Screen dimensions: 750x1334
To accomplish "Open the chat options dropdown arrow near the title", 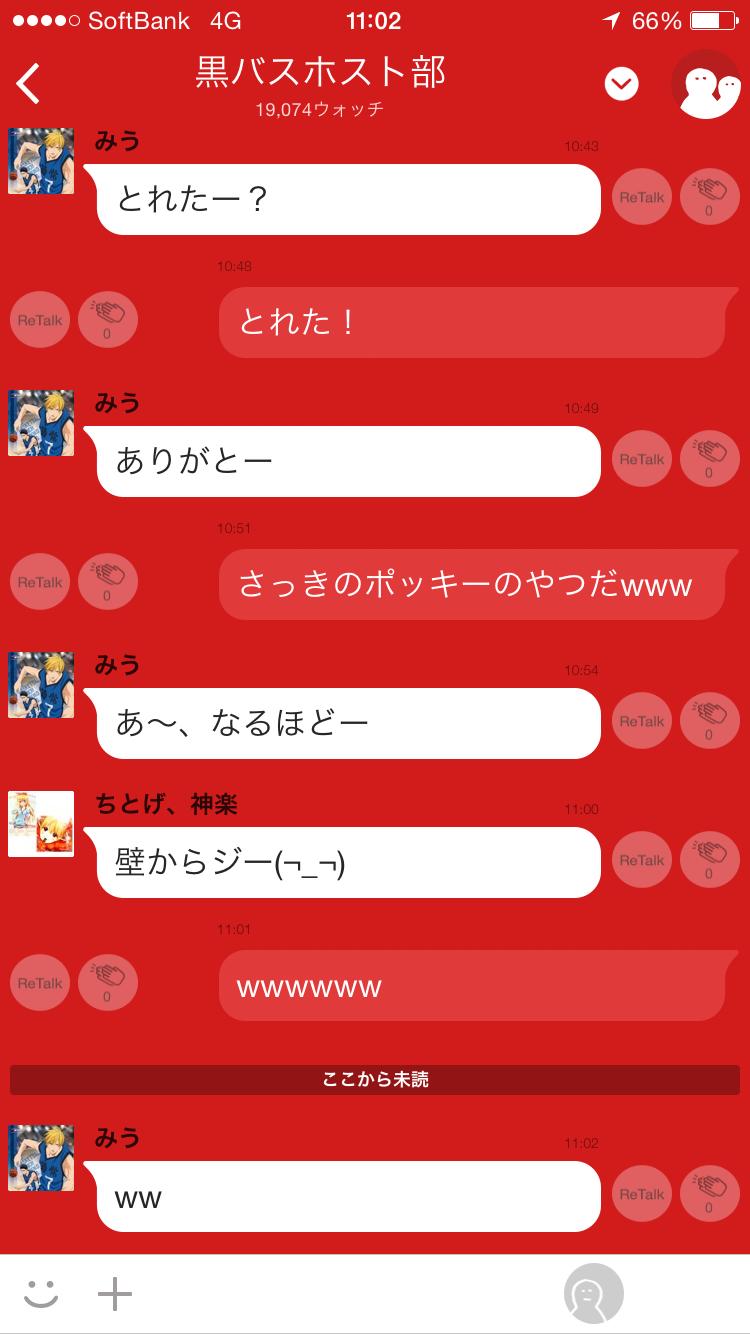I will coord(620,84).
